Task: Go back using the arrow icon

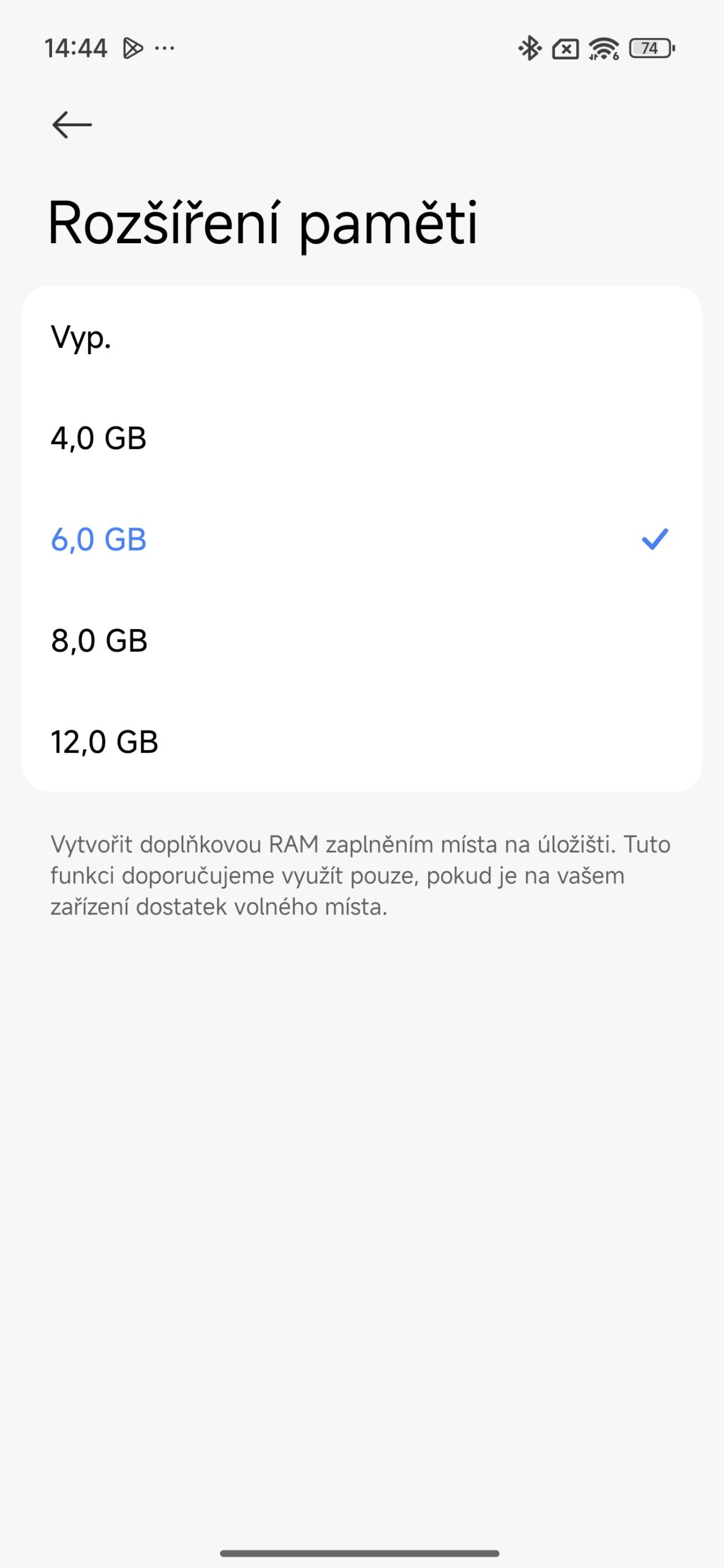Action: pyautogui.click(x=72, y=125)
